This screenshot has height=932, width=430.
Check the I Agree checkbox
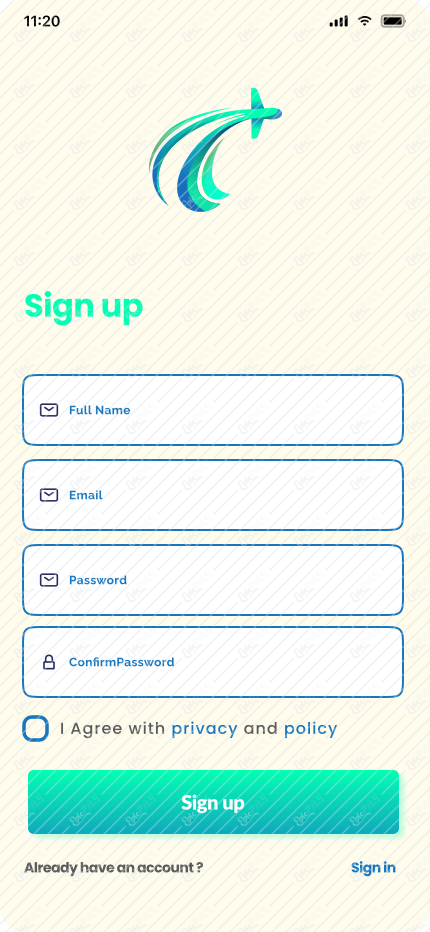[36, 729]
